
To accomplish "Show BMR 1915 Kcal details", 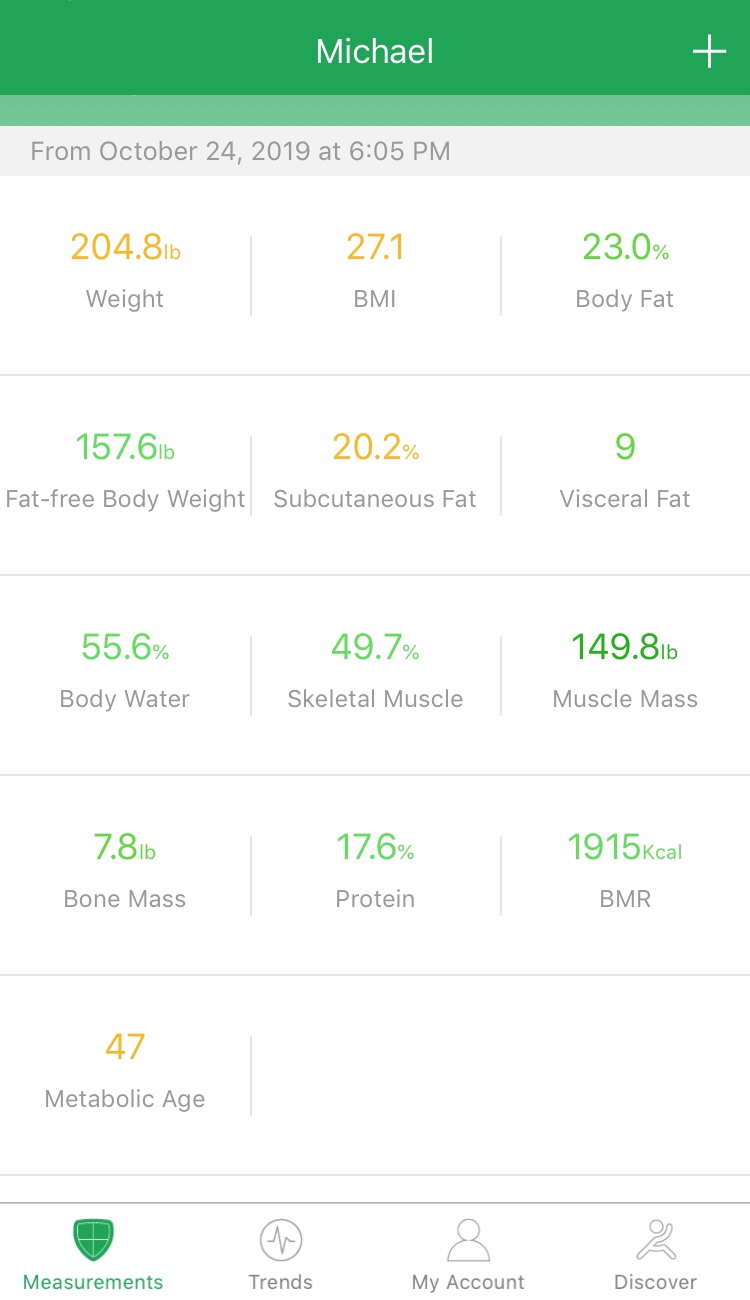I will pos(625,872).
